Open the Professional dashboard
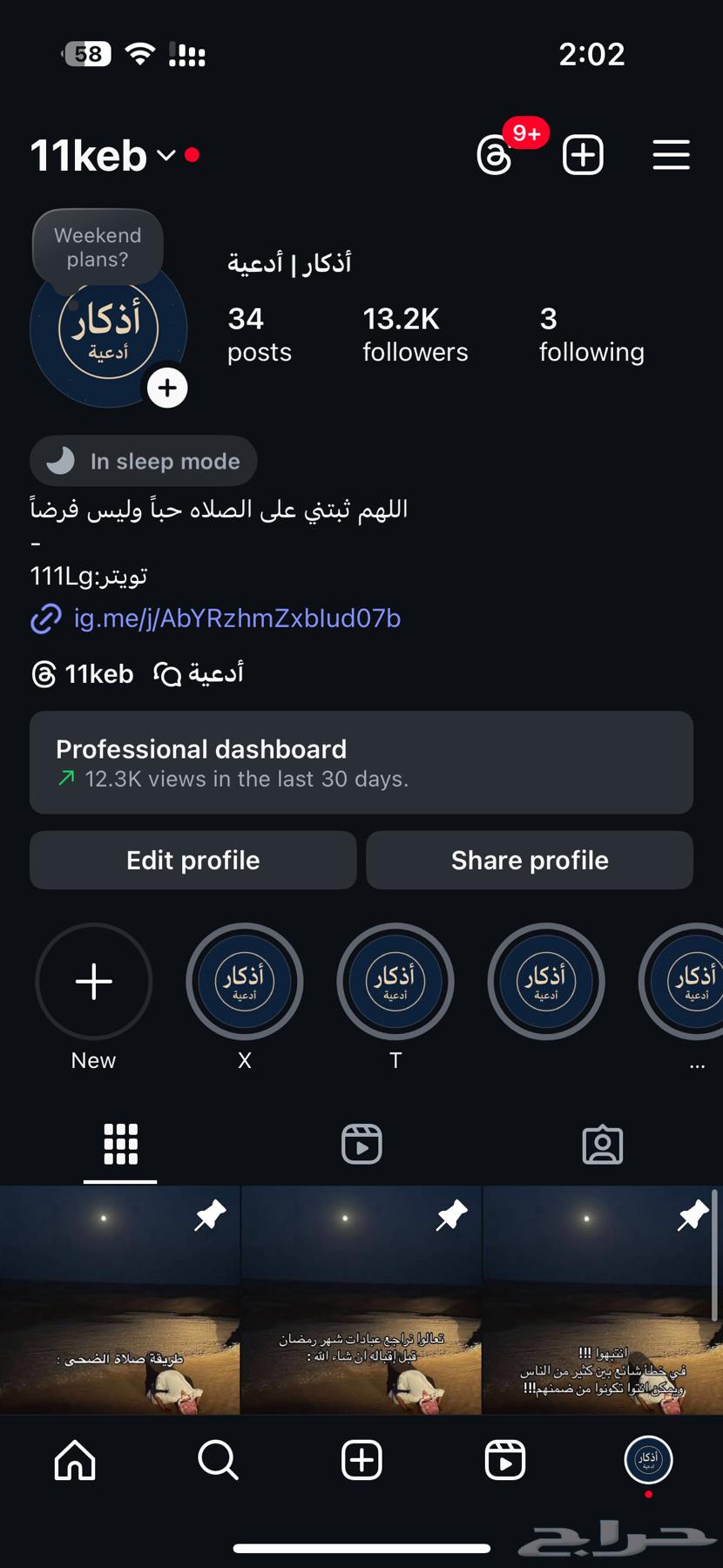Screen dimensions: 723x1568 361,762
